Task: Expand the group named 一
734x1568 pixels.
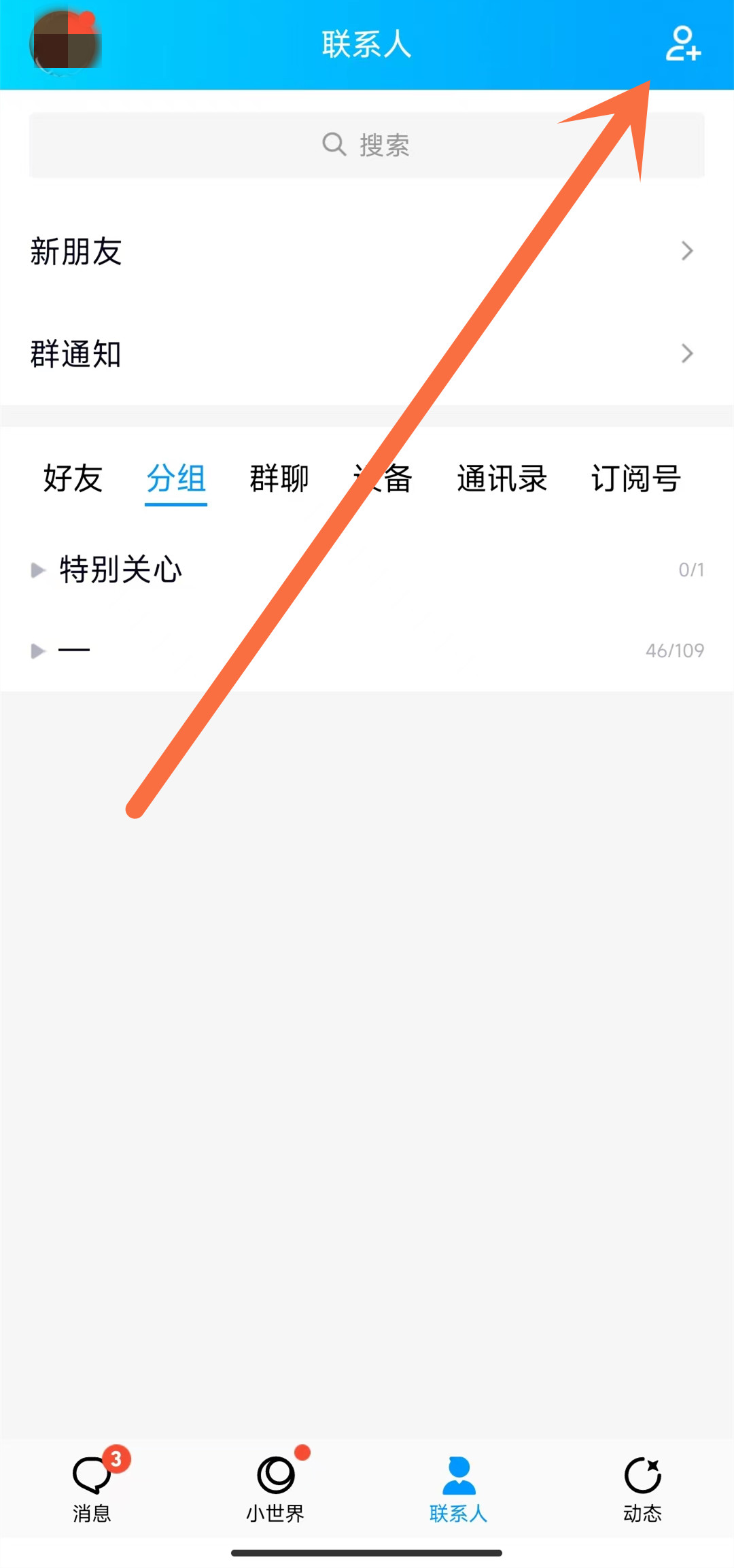Action: (x=75, y=650)
